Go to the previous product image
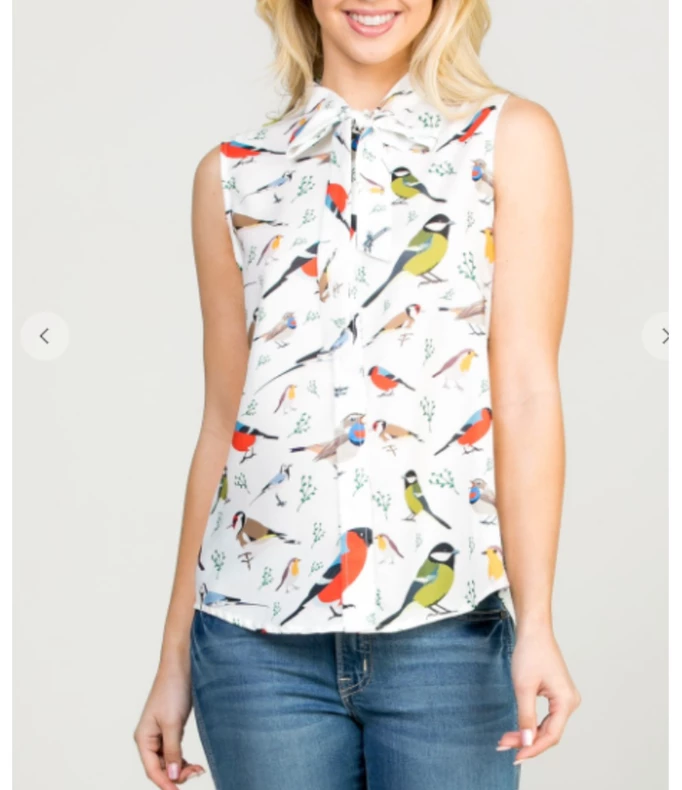Viewport: 682px width, 790px height. coord(44,336)
